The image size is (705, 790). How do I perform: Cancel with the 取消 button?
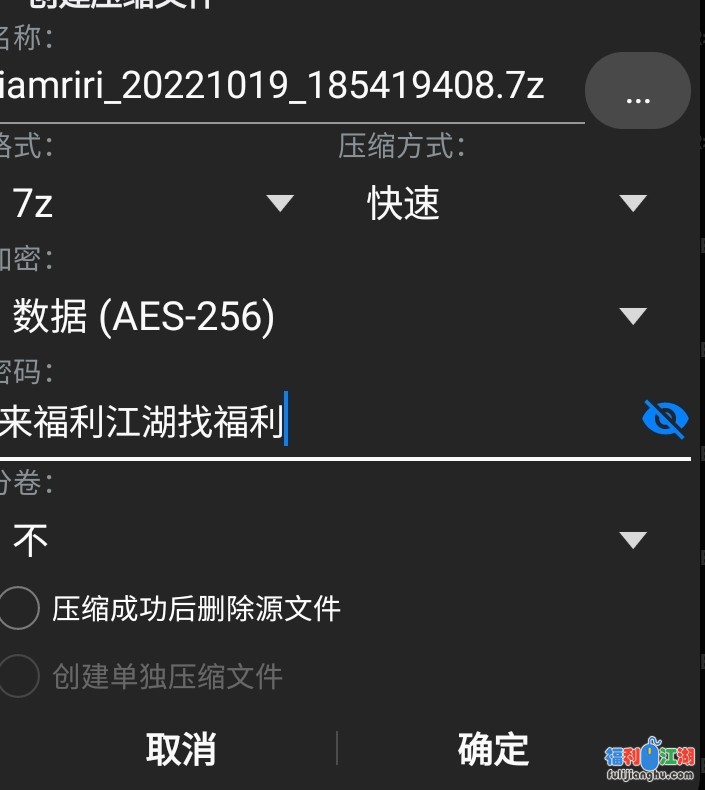click(x=181, y=749)
